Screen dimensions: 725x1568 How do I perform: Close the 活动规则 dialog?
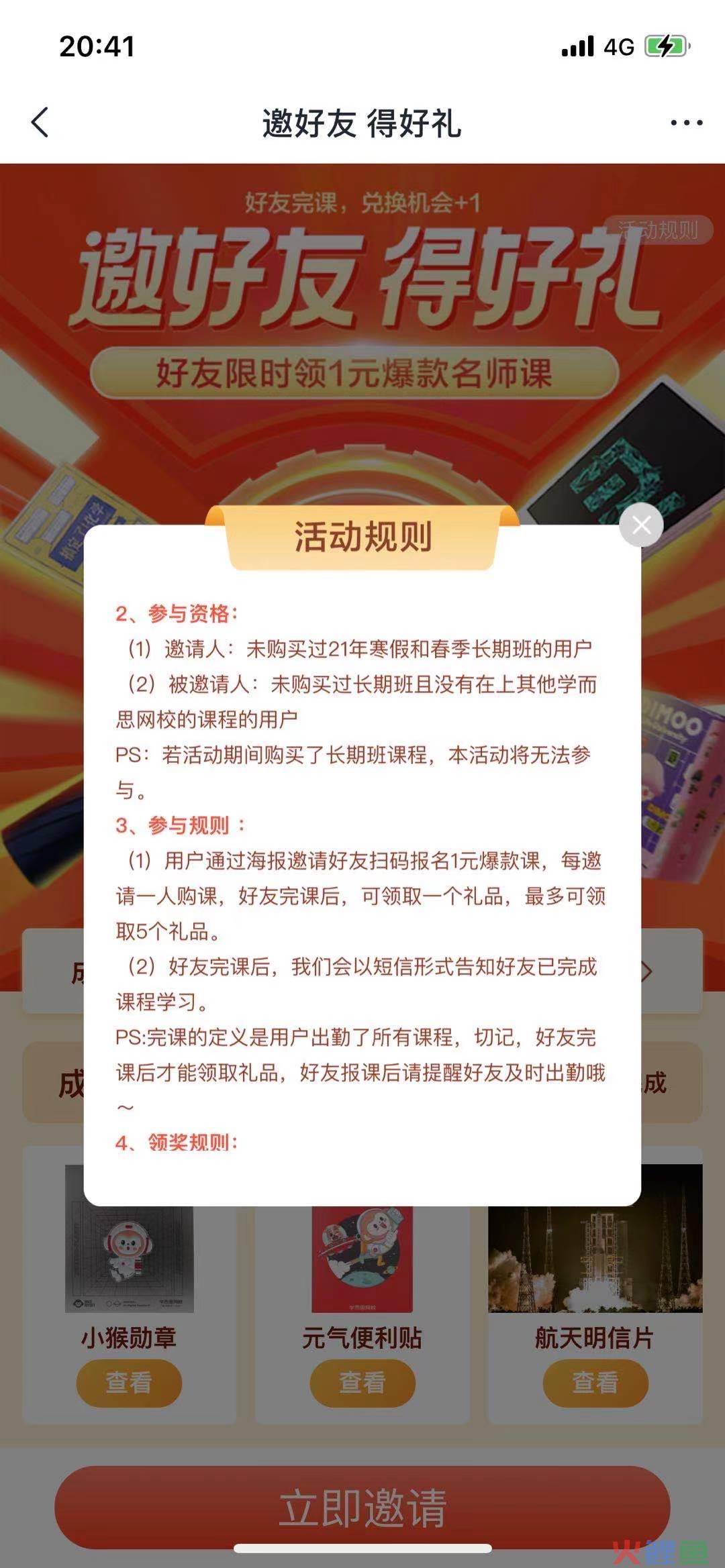pos(641,525)
